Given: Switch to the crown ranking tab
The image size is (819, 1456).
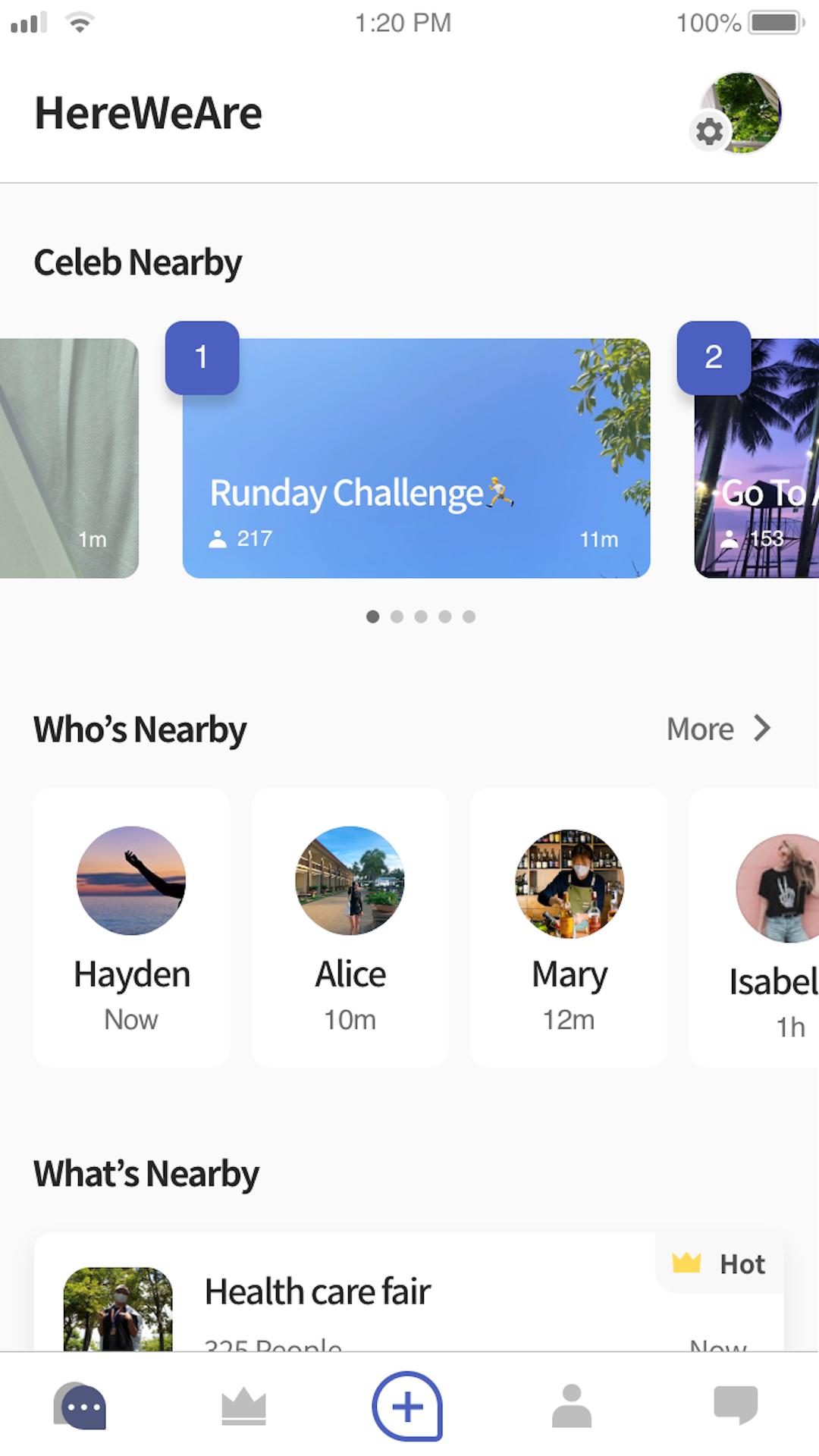Looking at the screenshot, I should click(x=243, y=1406).
